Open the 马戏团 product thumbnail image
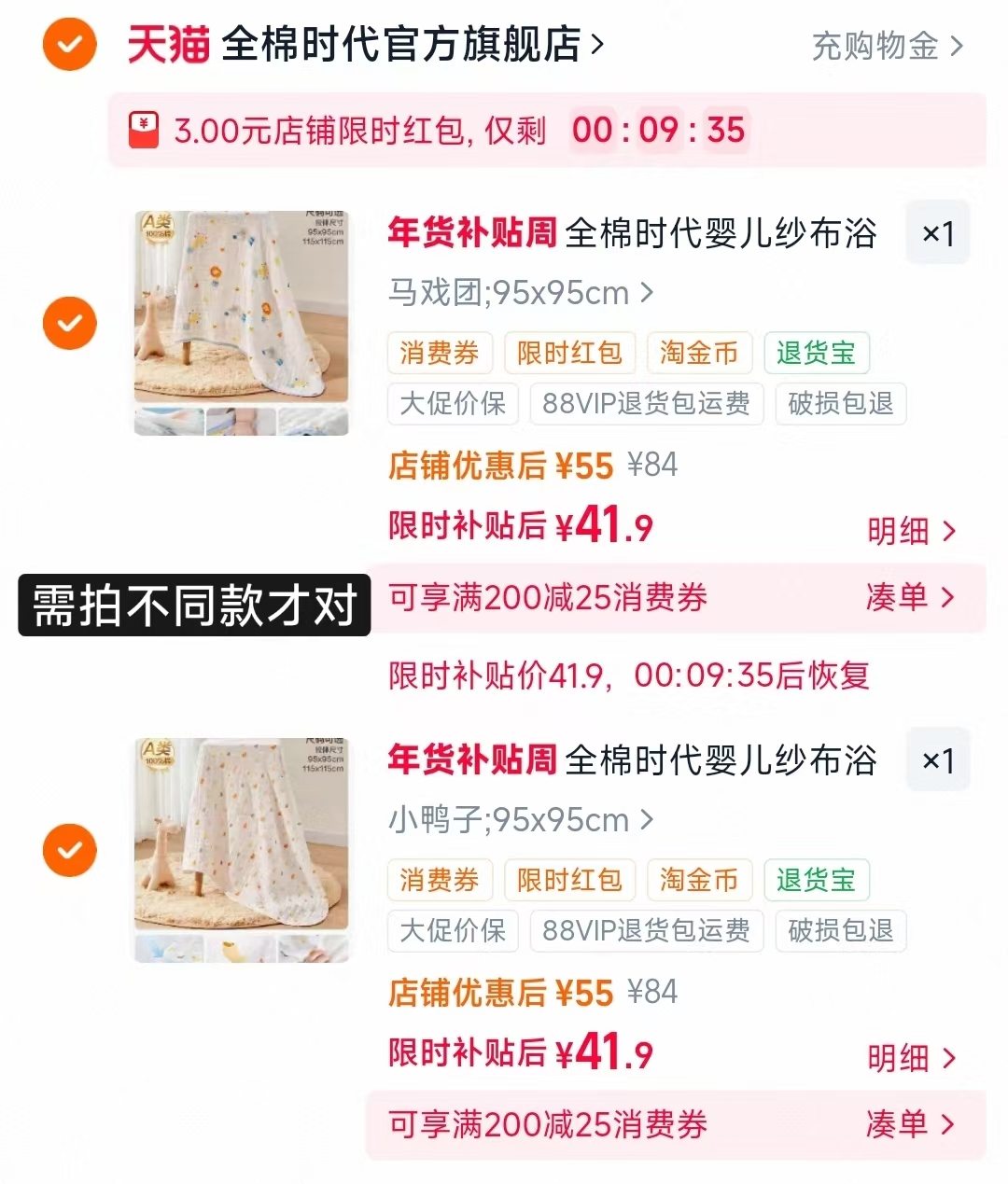Screen dimensions: 1008x1184 (x=241, y=322)
